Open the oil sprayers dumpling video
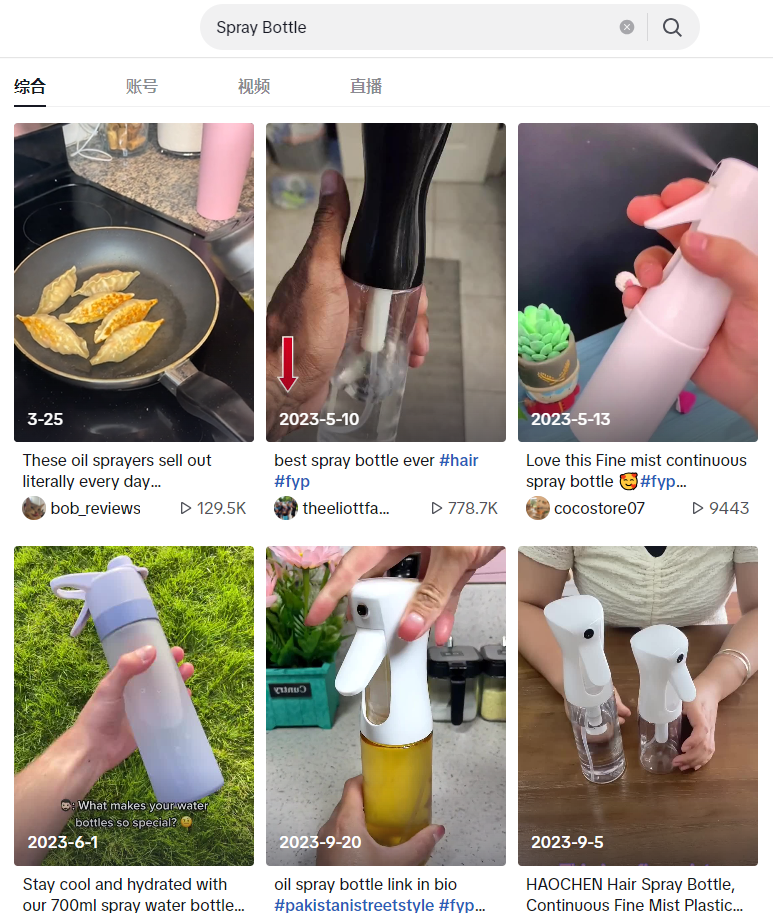The image size is (773, 913). pyautogui.click(x=134, y=282)
